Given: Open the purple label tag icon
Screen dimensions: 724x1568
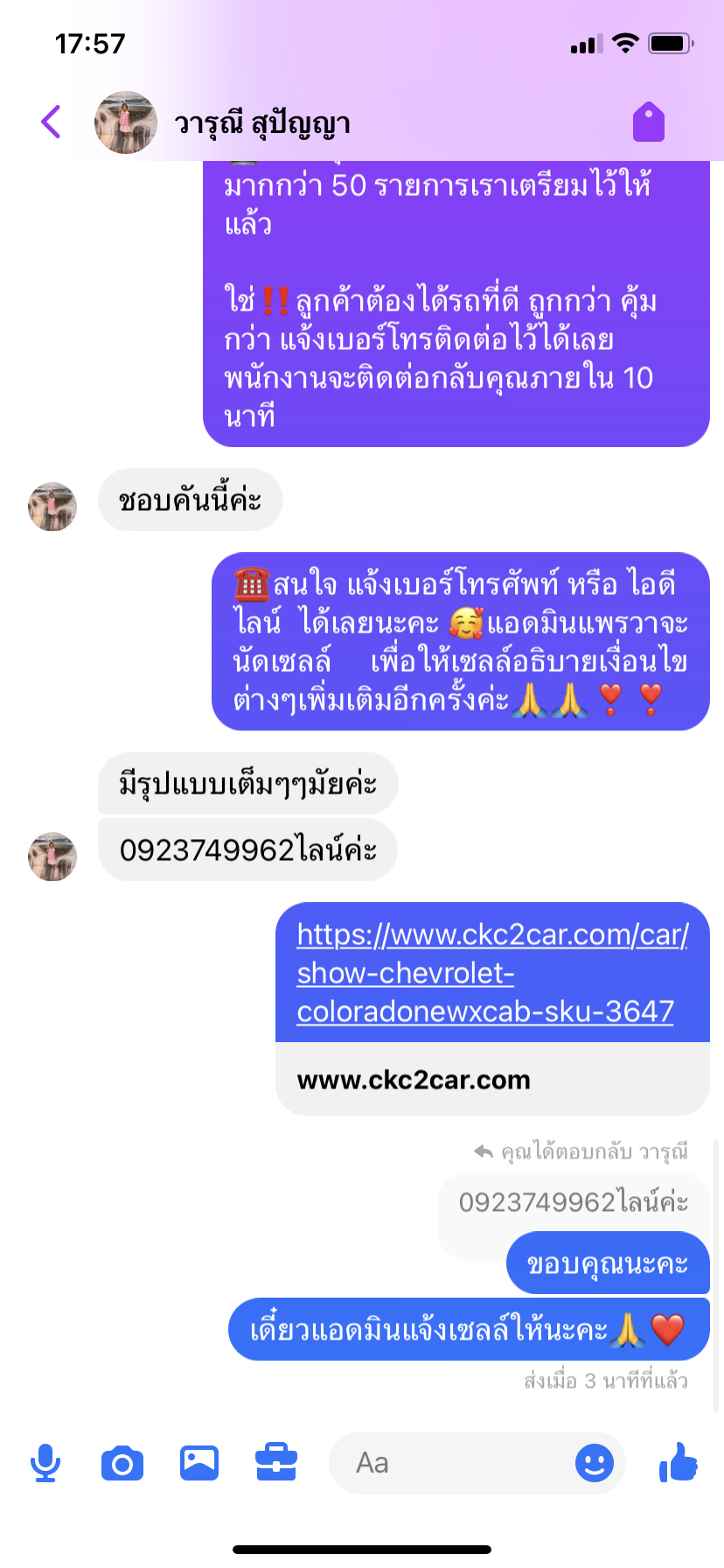Looking at the screenshot, I should coord(649,122).
